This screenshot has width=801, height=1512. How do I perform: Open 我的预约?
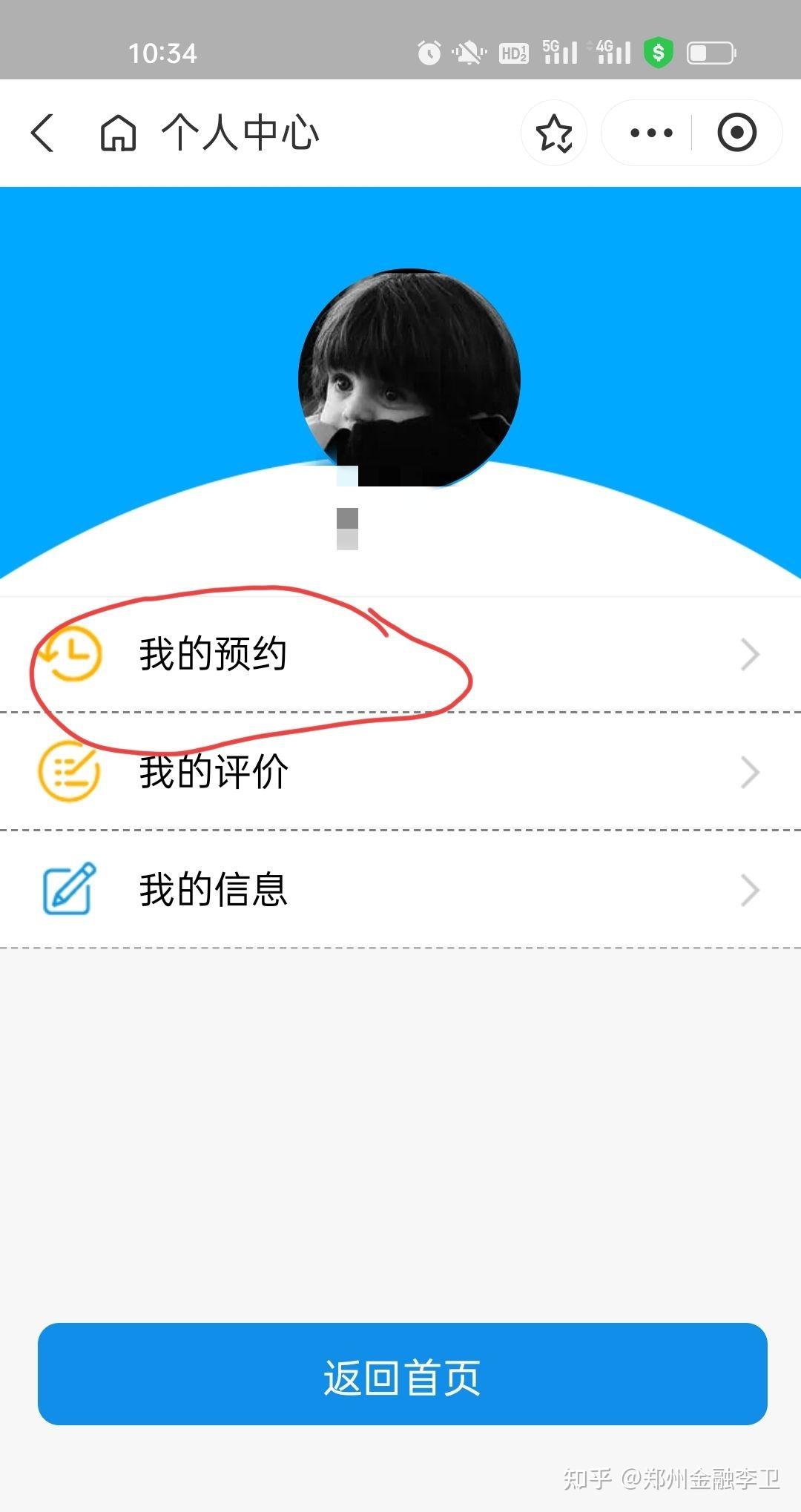tap(400, 655)
